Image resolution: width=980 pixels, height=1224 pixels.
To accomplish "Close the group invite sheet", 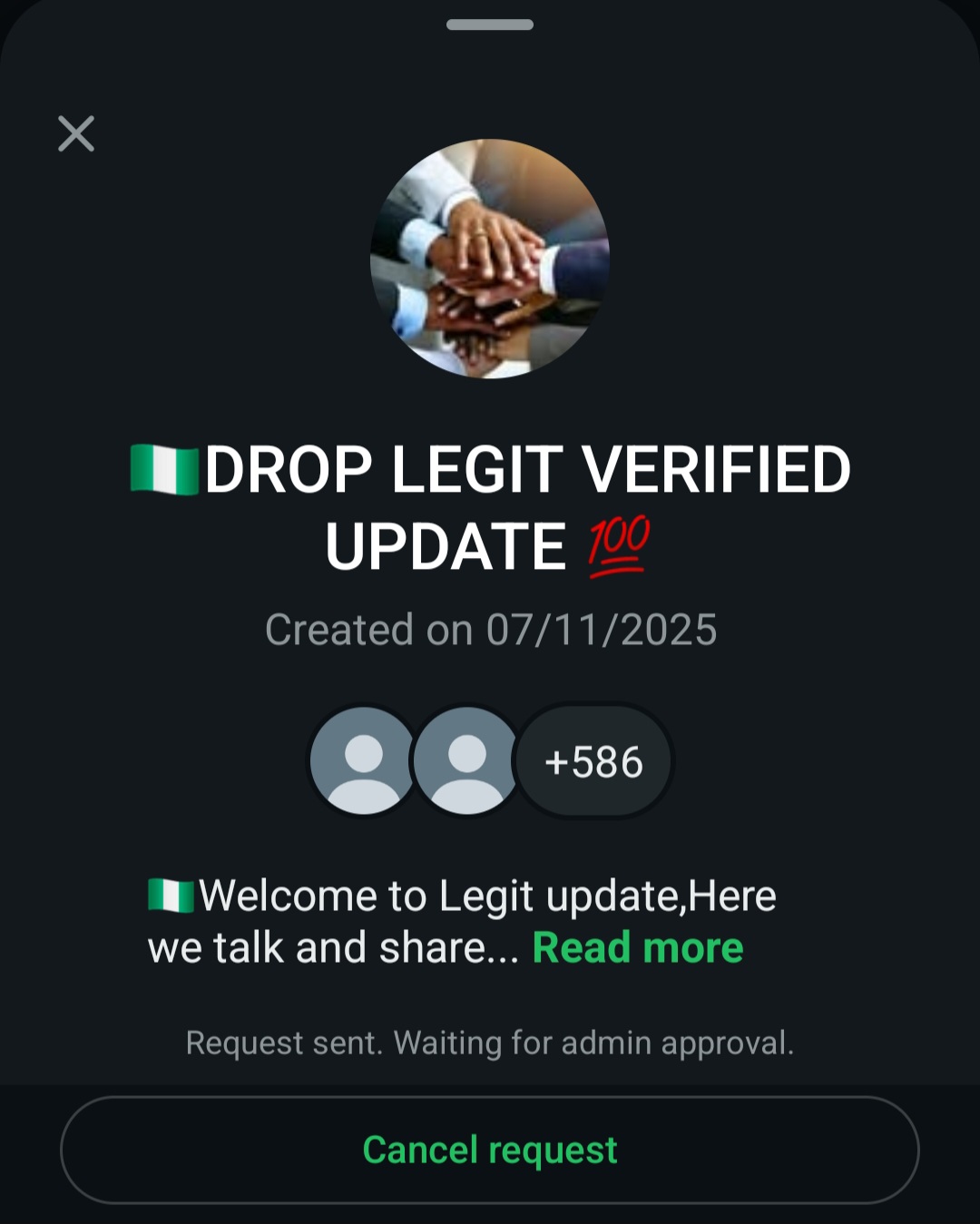I will point(76,133).
